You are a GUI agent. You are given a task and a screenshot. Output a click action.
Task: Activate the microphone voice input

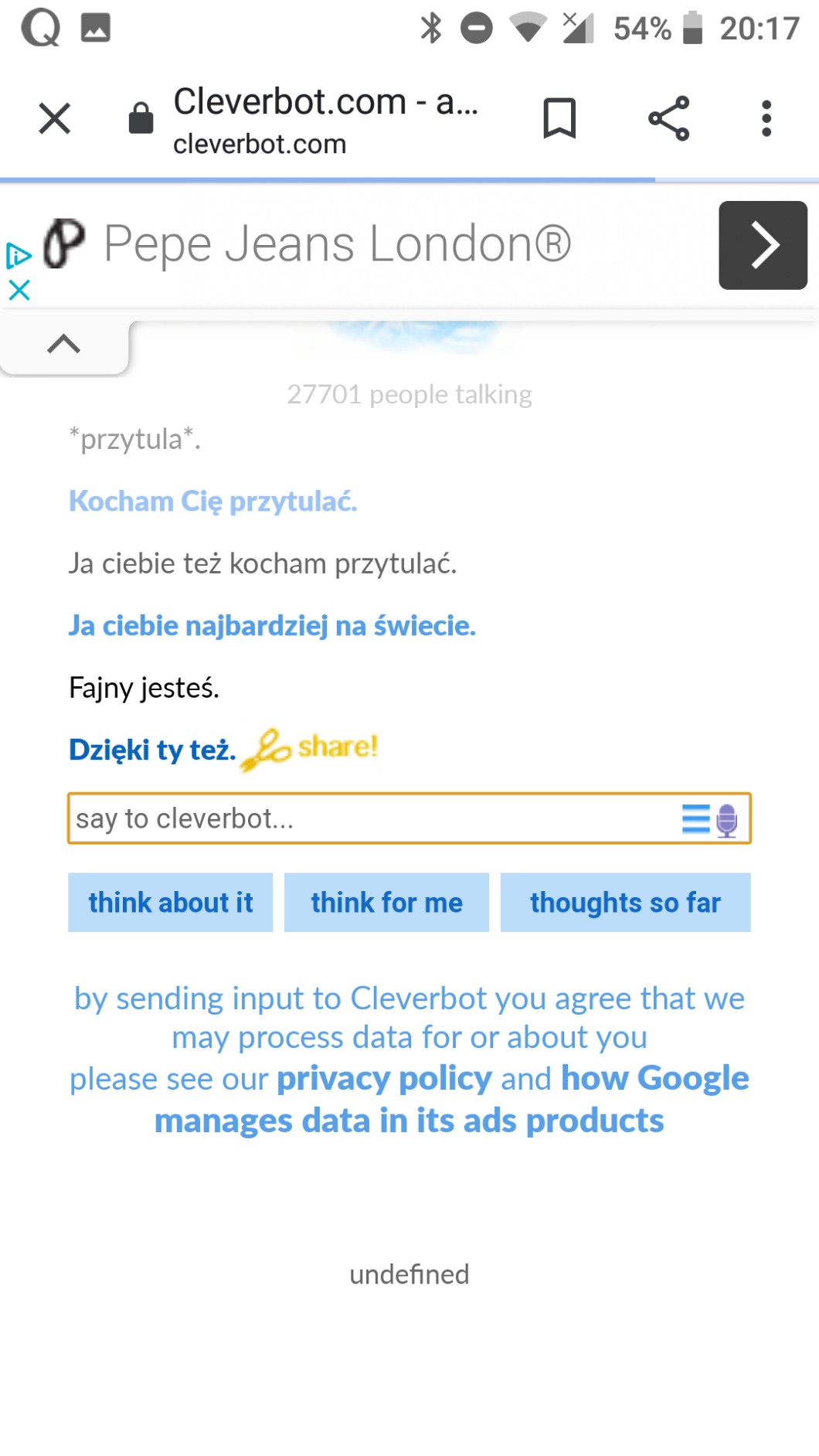[x=727, y=820]
